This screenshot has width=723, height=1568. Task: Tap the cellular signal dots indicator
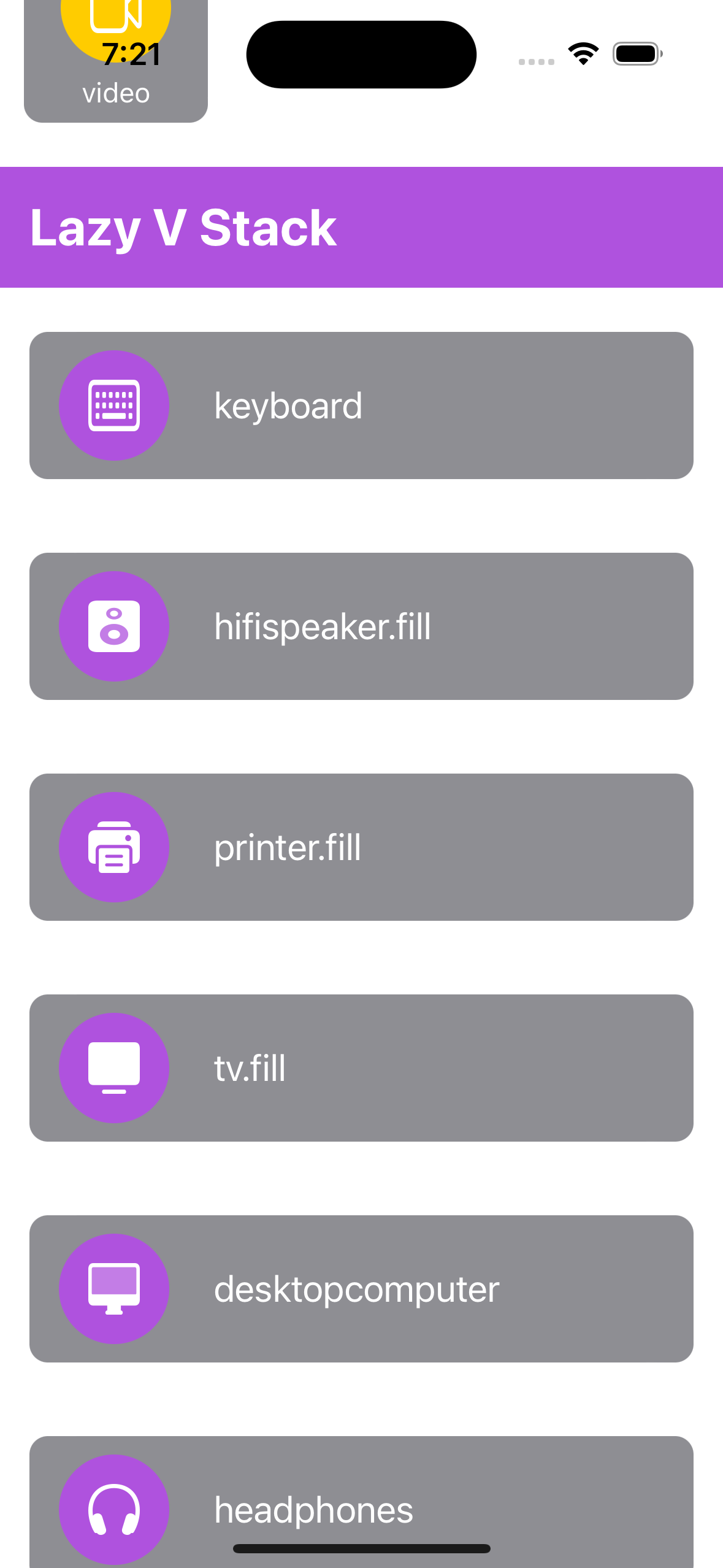(537, 61)
